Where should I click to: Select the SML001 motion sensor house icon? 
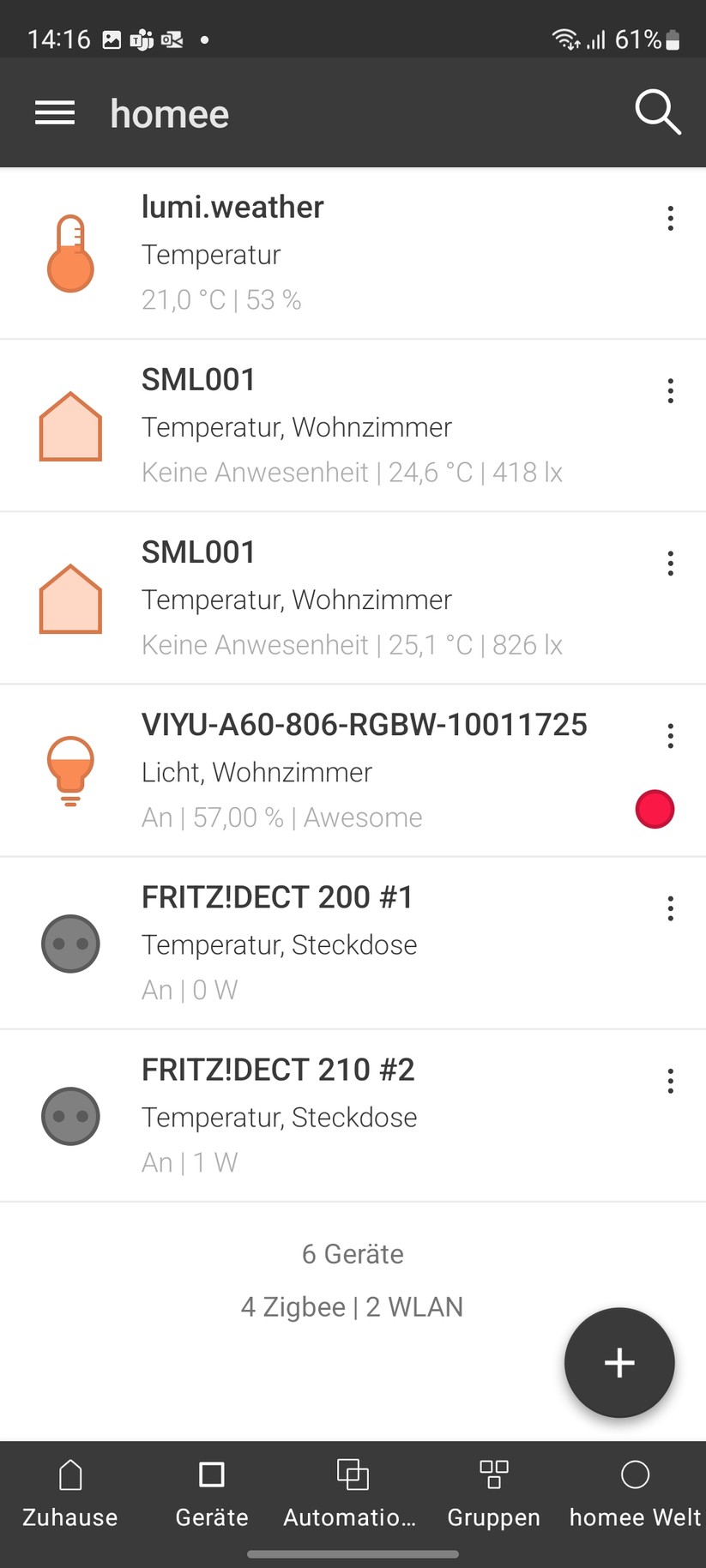(70, 426)
